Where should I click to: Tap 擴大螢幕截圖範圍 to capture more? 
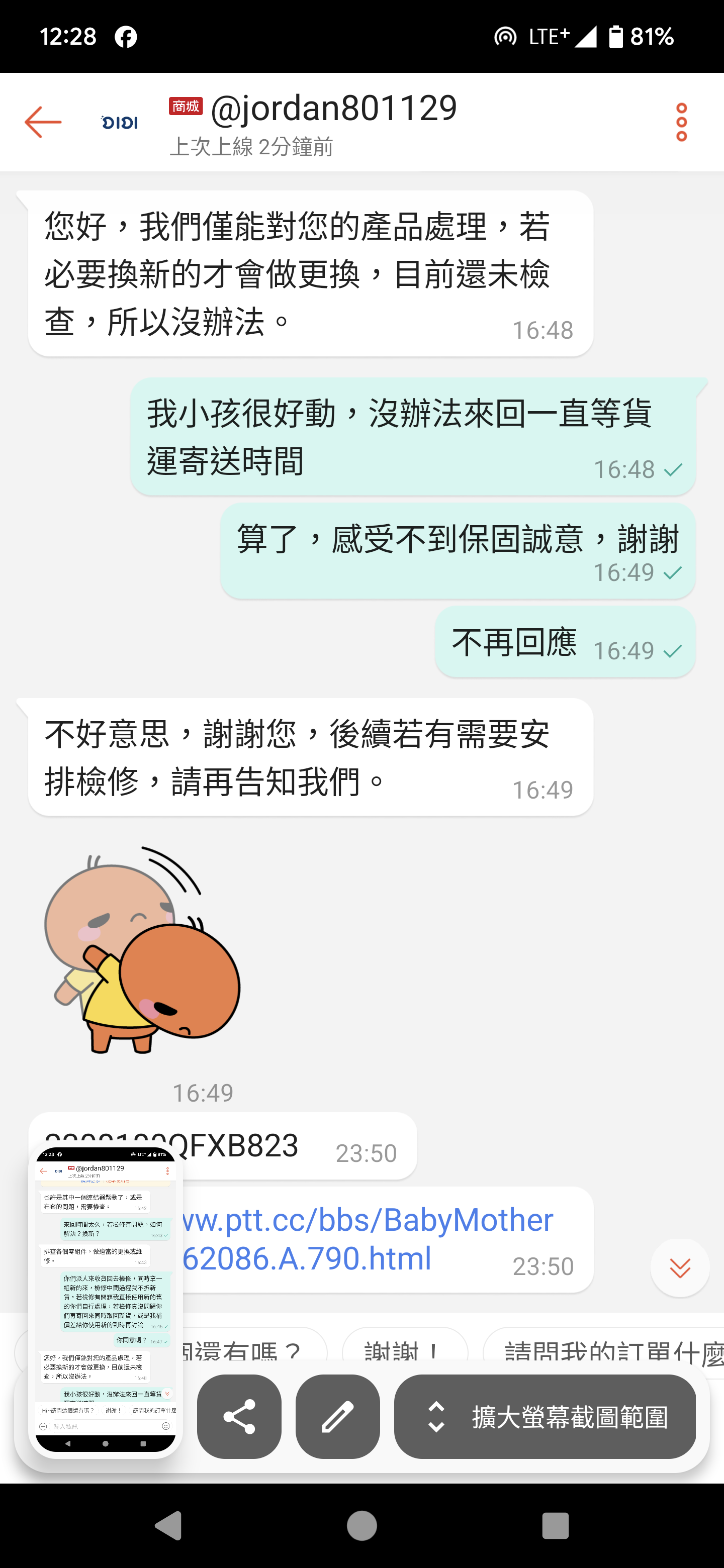coord(545,1416)
